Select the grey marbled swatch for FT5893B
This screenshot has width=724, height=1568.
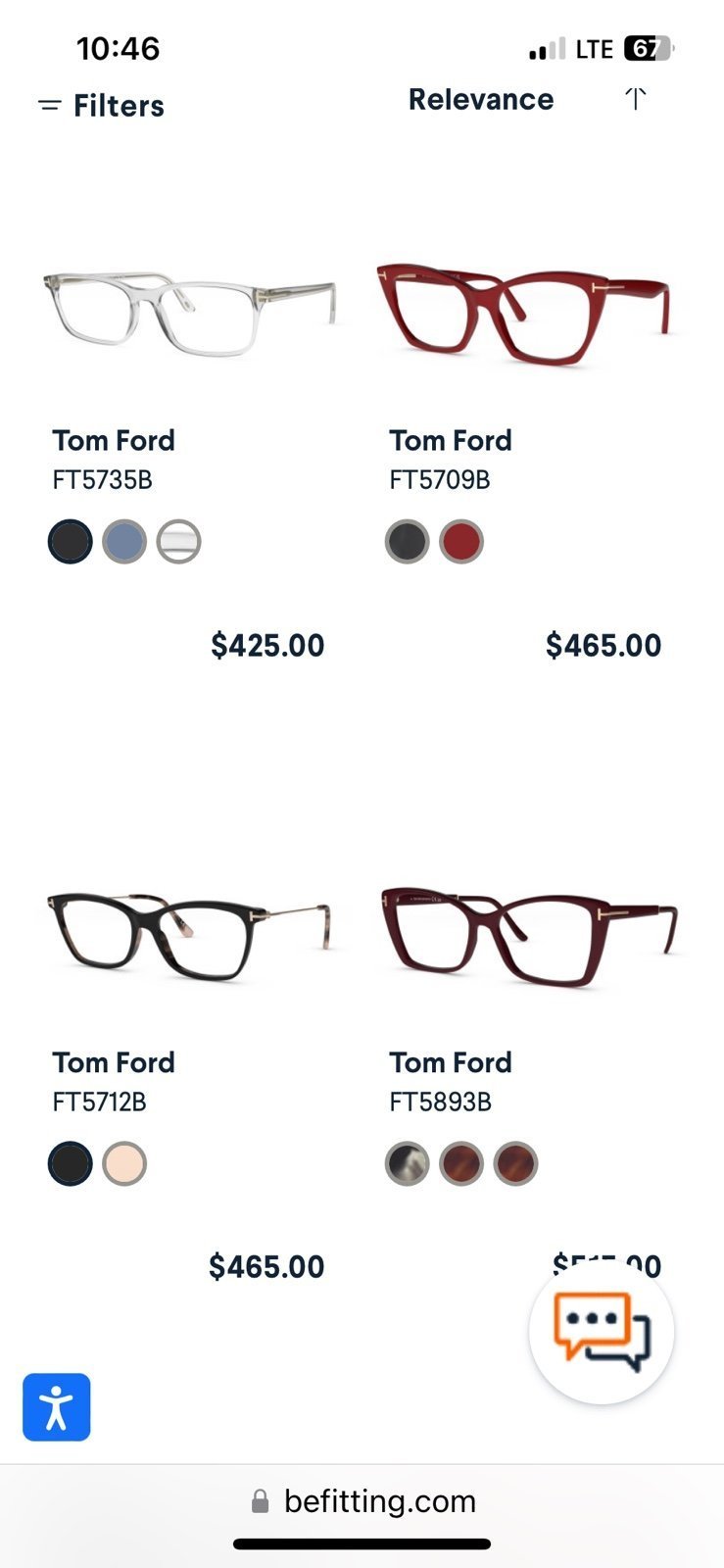[x=408, y=1163]
